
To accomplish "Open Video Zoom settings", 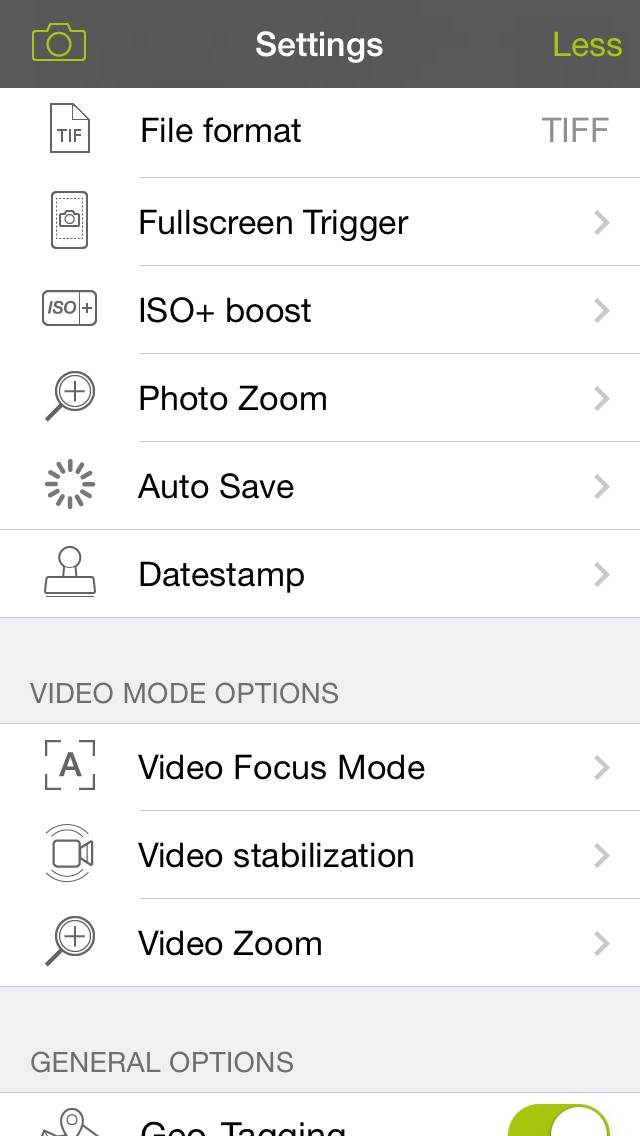I will (x=320, y=943).
